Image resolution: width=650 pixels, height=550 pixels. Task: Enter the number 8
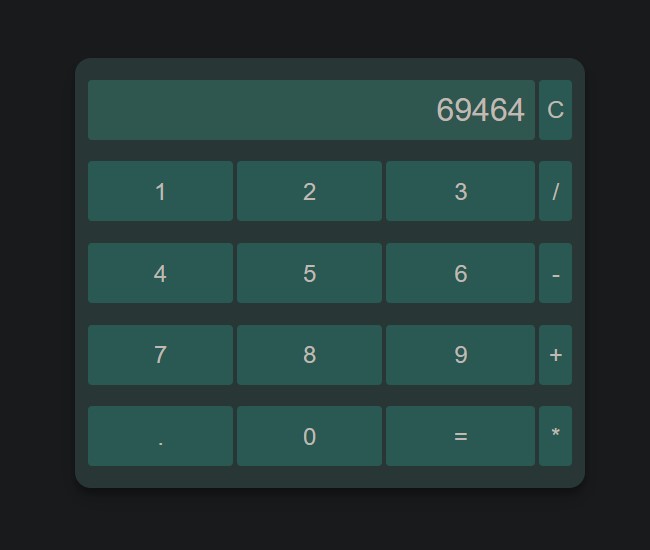[309, 355]
